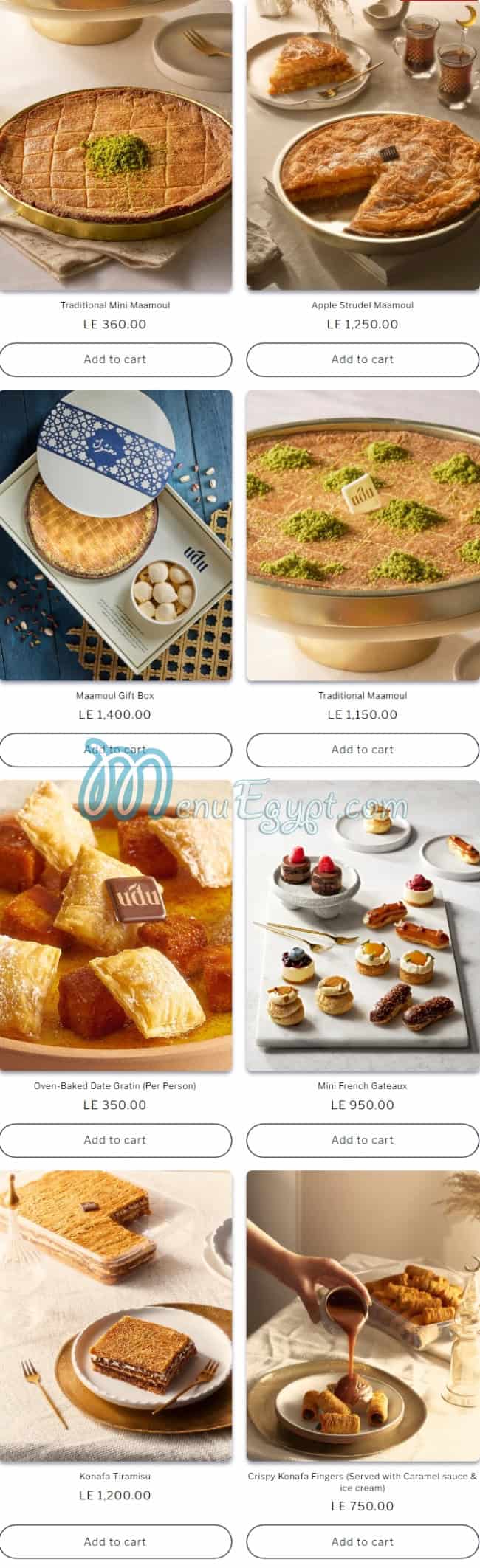
Task: Add Apple Strudel Maamoul to cart
Action: pos(362,359)
